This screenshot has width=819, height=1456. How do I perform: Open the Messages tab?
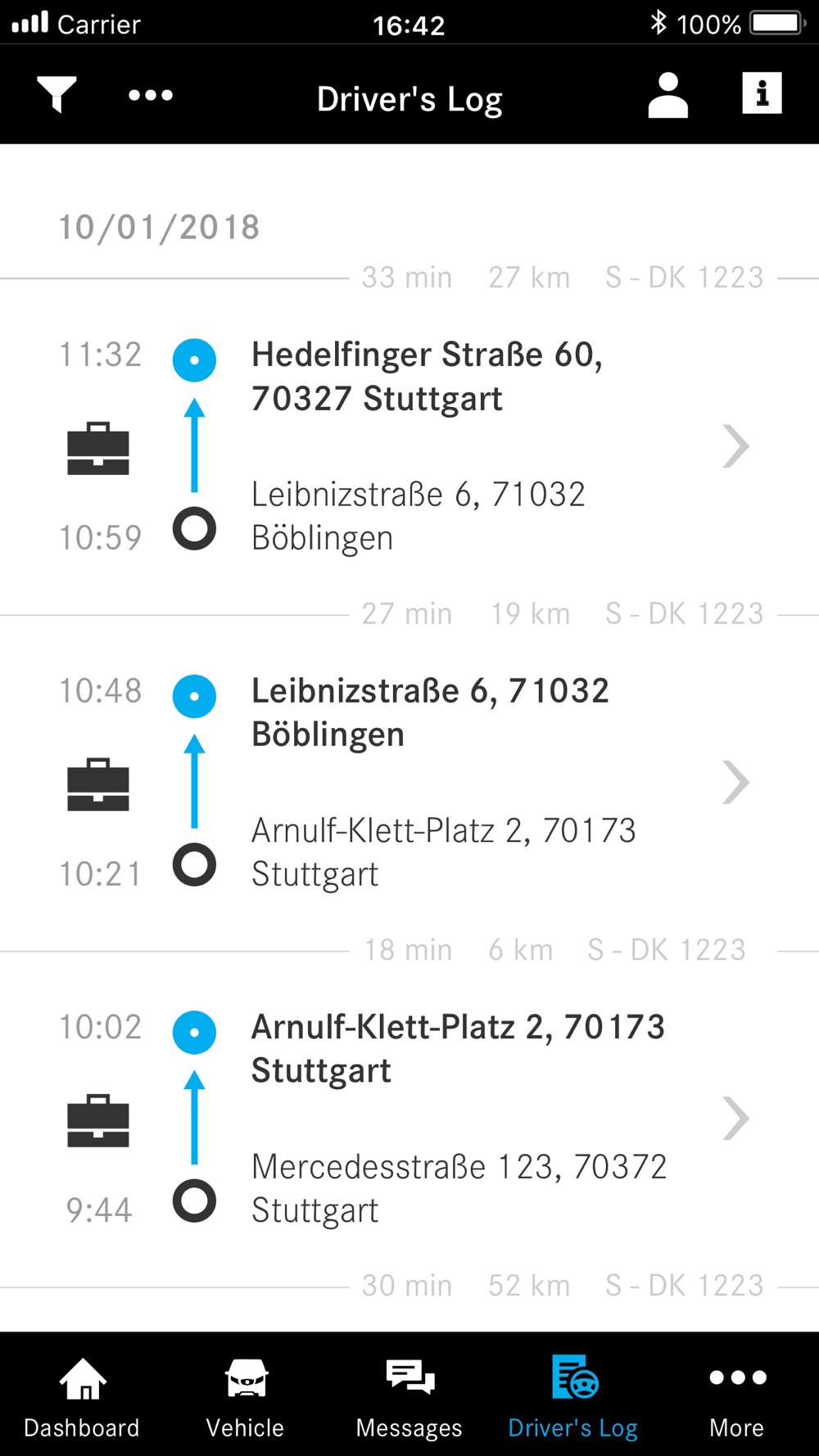pos(409,1395)
